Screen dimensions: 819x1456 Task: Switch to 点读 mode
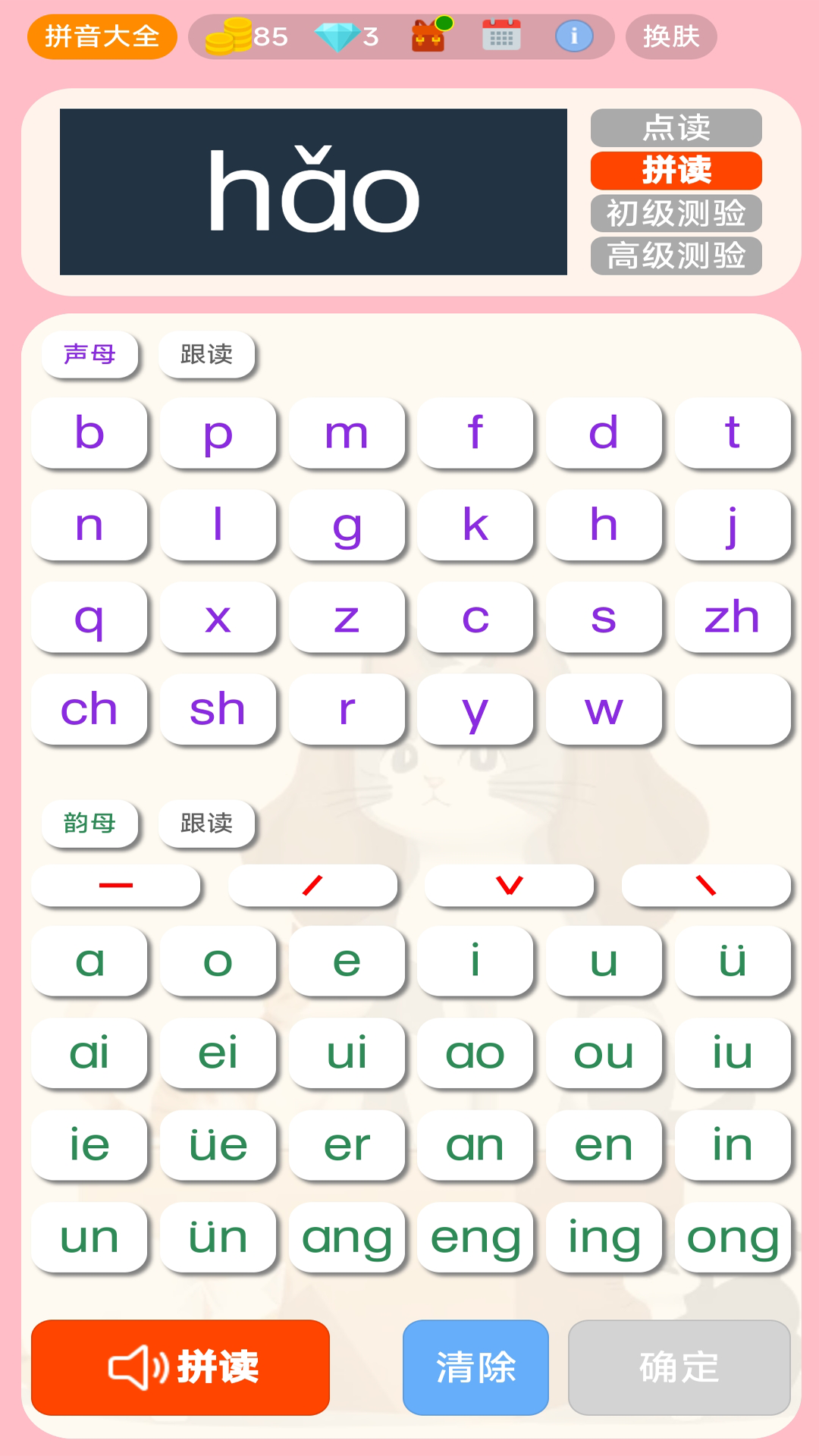[676, 127]
